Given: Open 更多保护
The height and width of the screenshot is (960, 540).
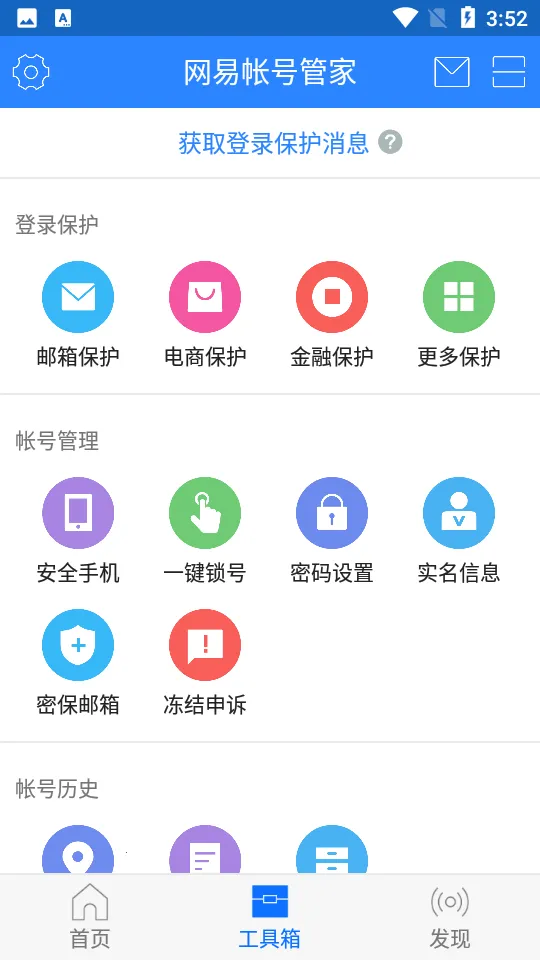Looking at the screenshot, I should pos(459,314).
